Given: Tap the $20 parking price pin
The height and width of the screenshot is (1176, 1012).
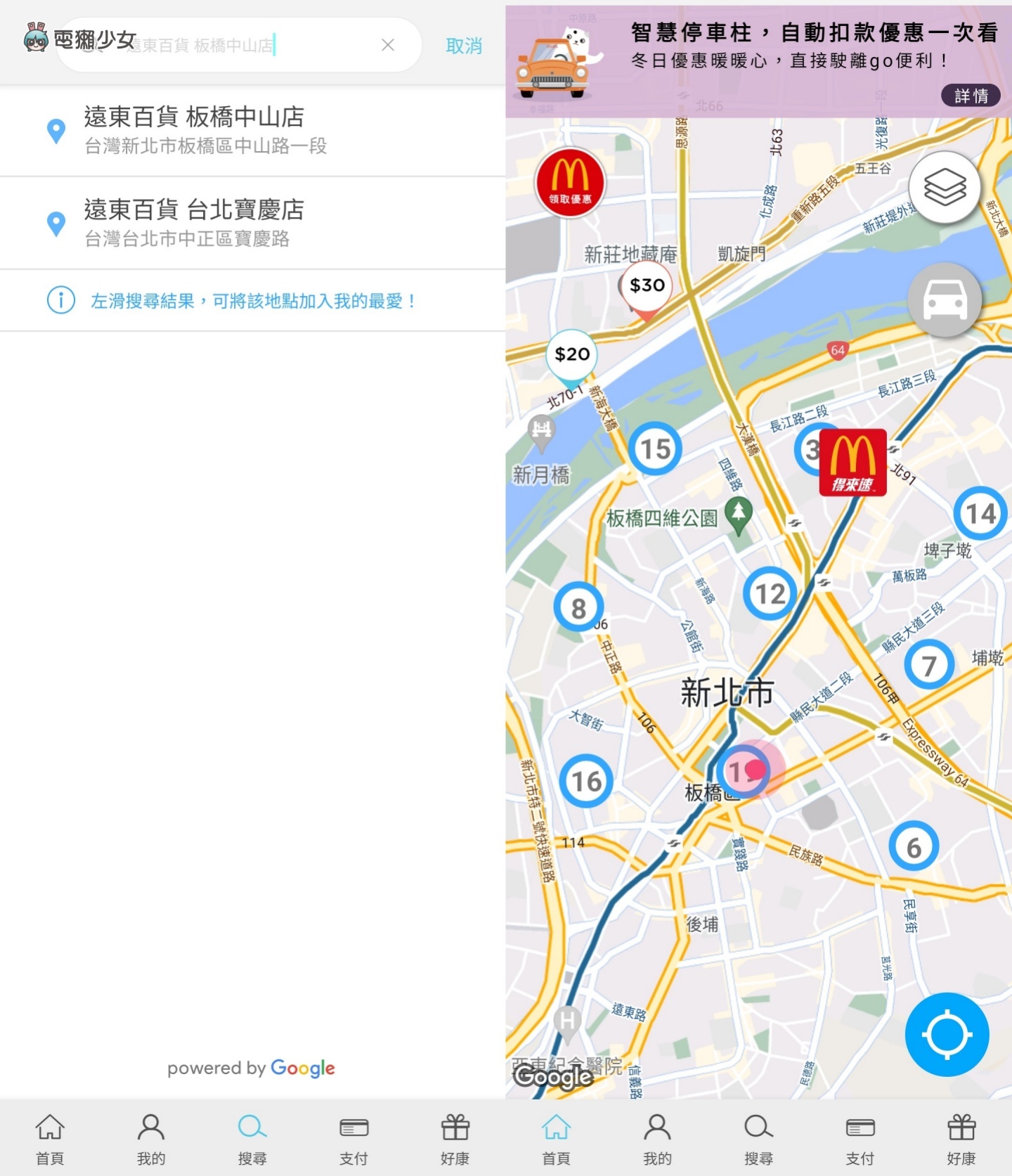Looking at the screenshot, I should 571,354.
